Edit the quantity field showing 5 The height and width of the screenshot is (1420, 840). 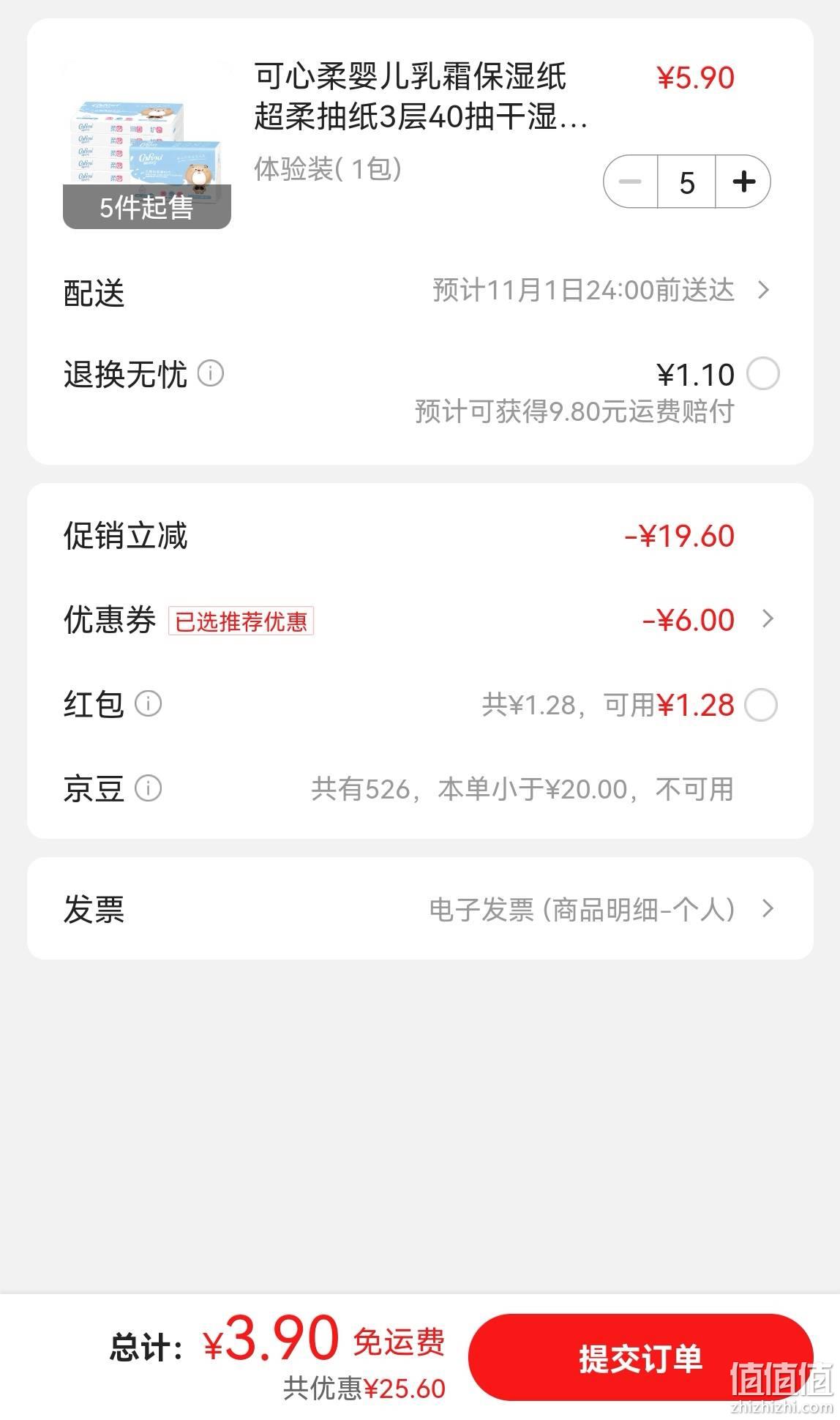pyautogui.click(x=686, y=182)
